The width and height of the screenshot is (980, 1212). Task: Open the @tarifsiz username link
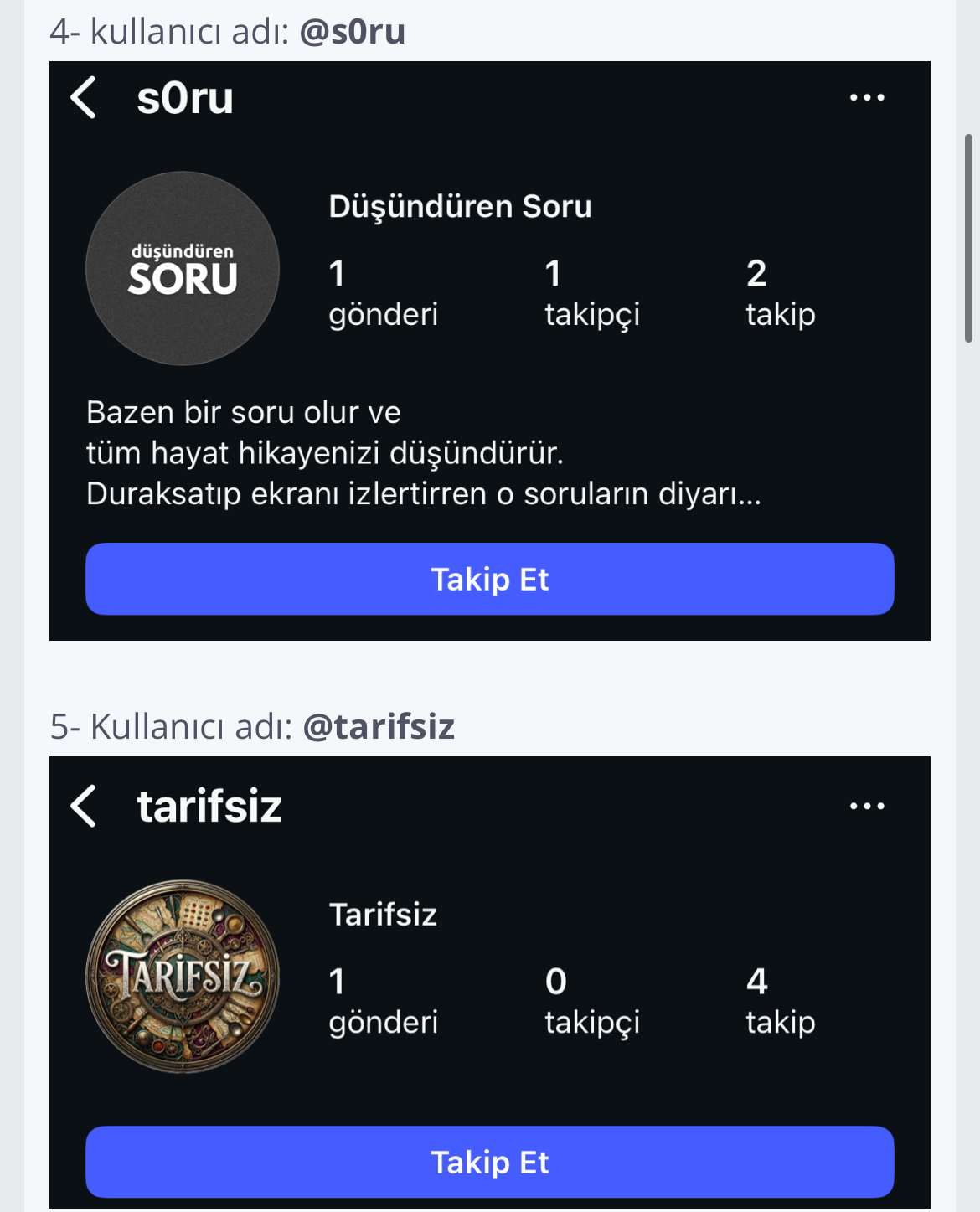coord(378,726)
